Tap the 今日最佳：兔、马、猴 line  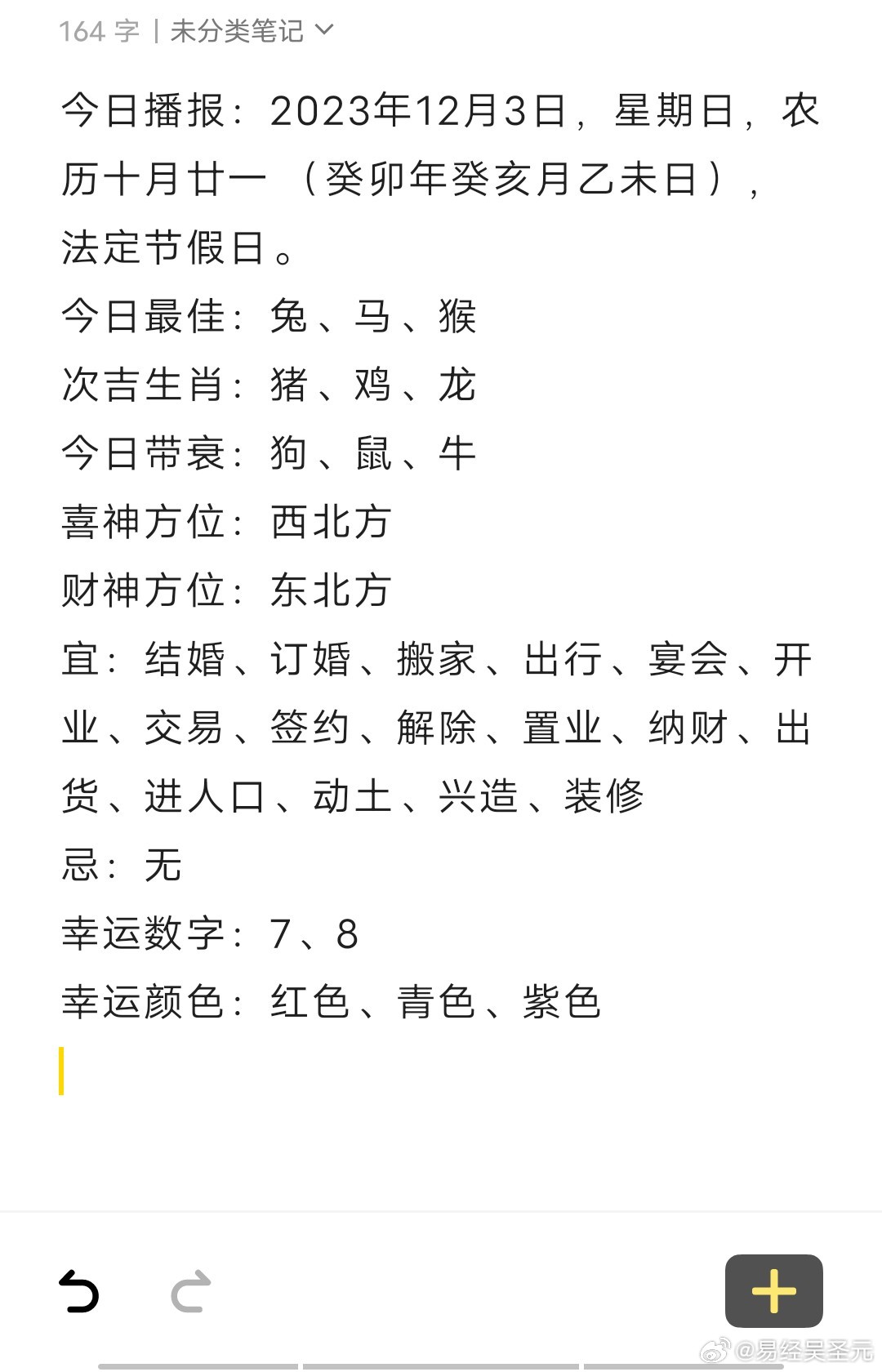click(x=269, y=318)
